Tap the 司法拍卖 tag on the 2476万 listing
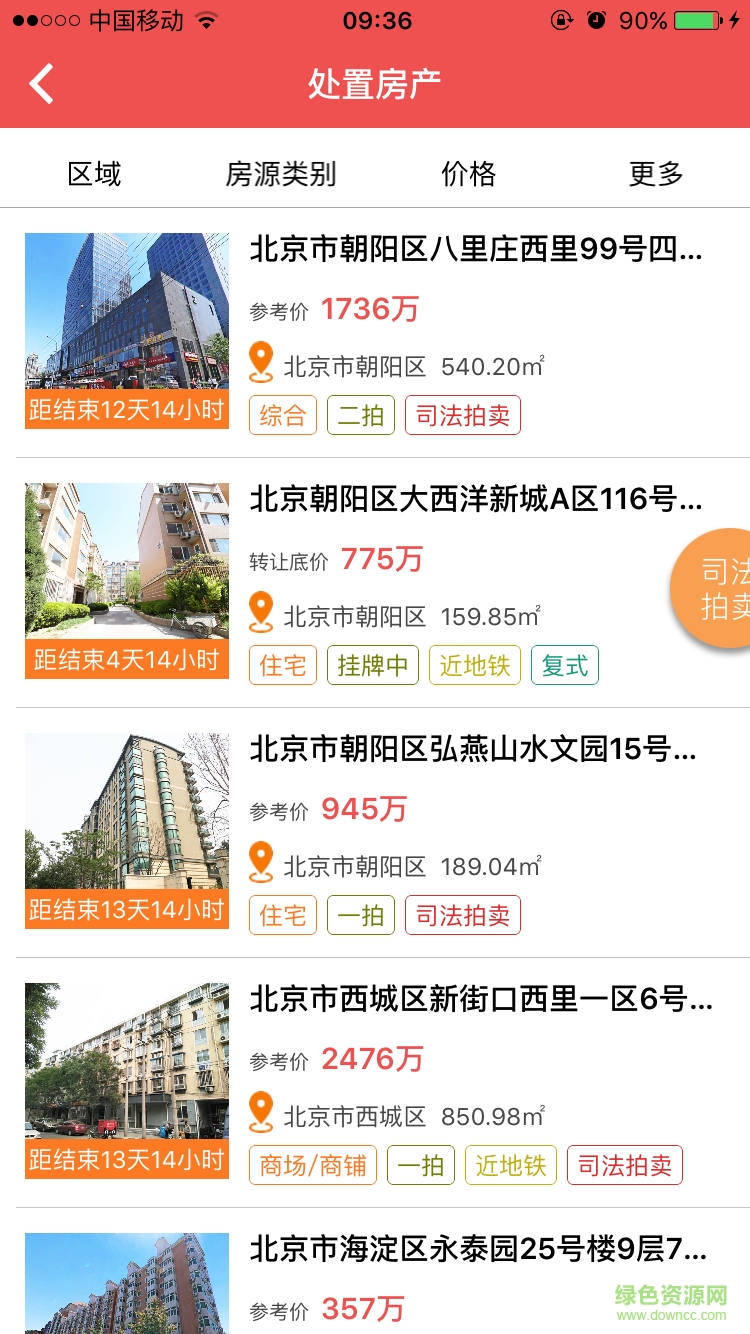The height and width of the screenshot is (1334, 750). pos(625,1164)
